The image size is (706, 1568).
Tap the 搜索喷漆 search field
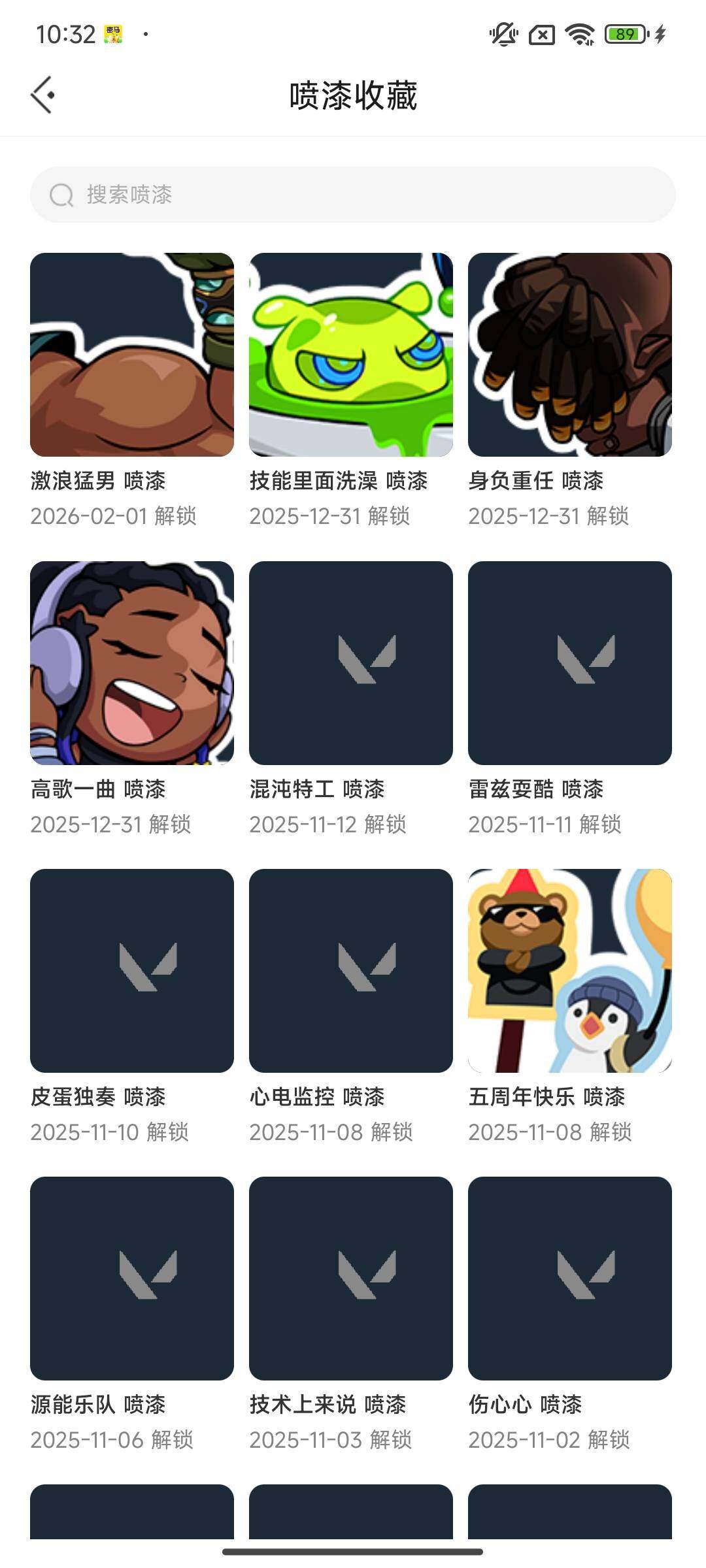click(x=353, y=195)
